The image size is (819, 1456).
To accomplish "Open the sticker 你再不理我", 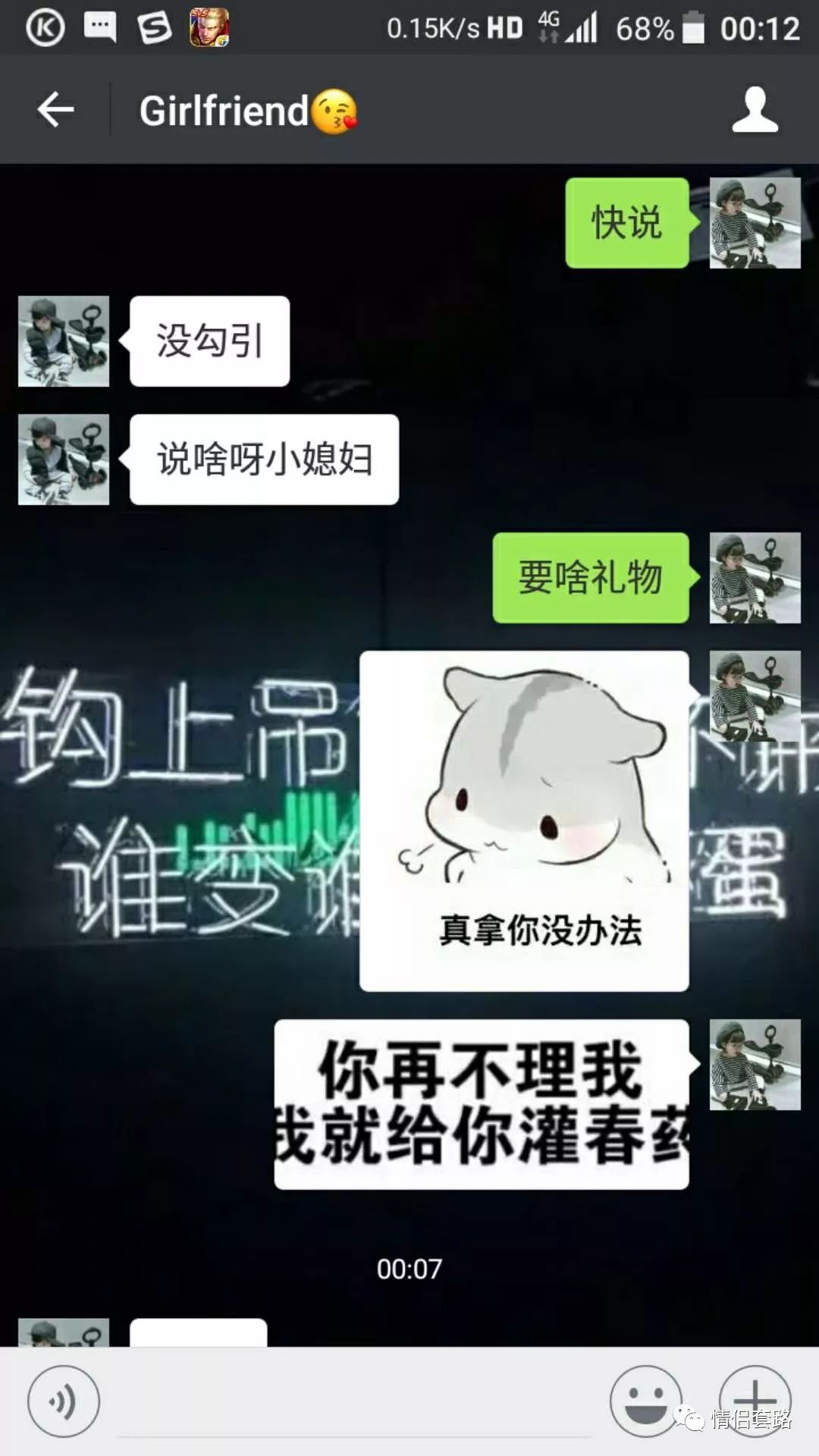I will coord(482,1104).
